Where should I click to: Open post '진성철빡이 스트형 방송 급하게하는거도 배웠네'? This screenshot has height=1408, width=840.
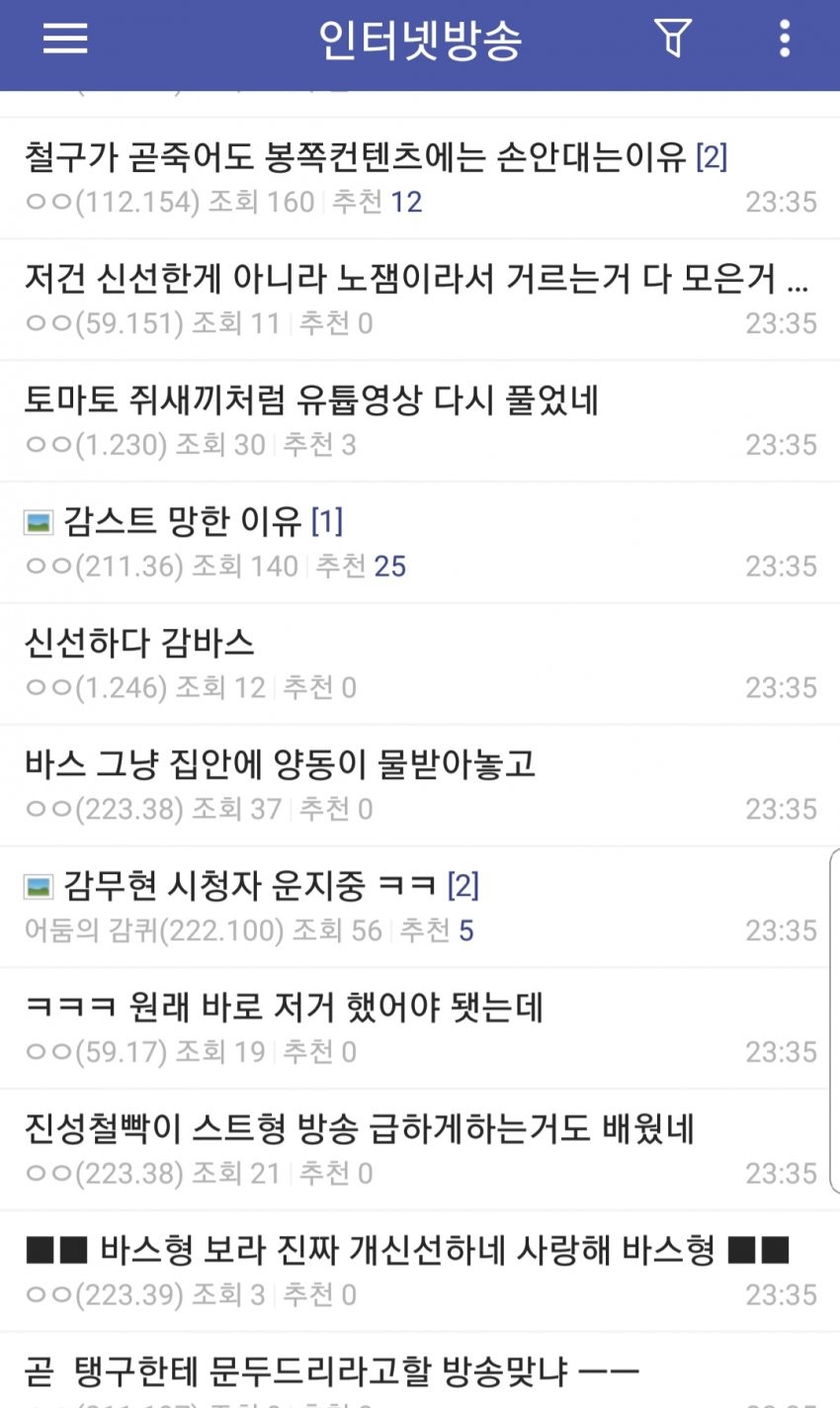coord(360,1129)
